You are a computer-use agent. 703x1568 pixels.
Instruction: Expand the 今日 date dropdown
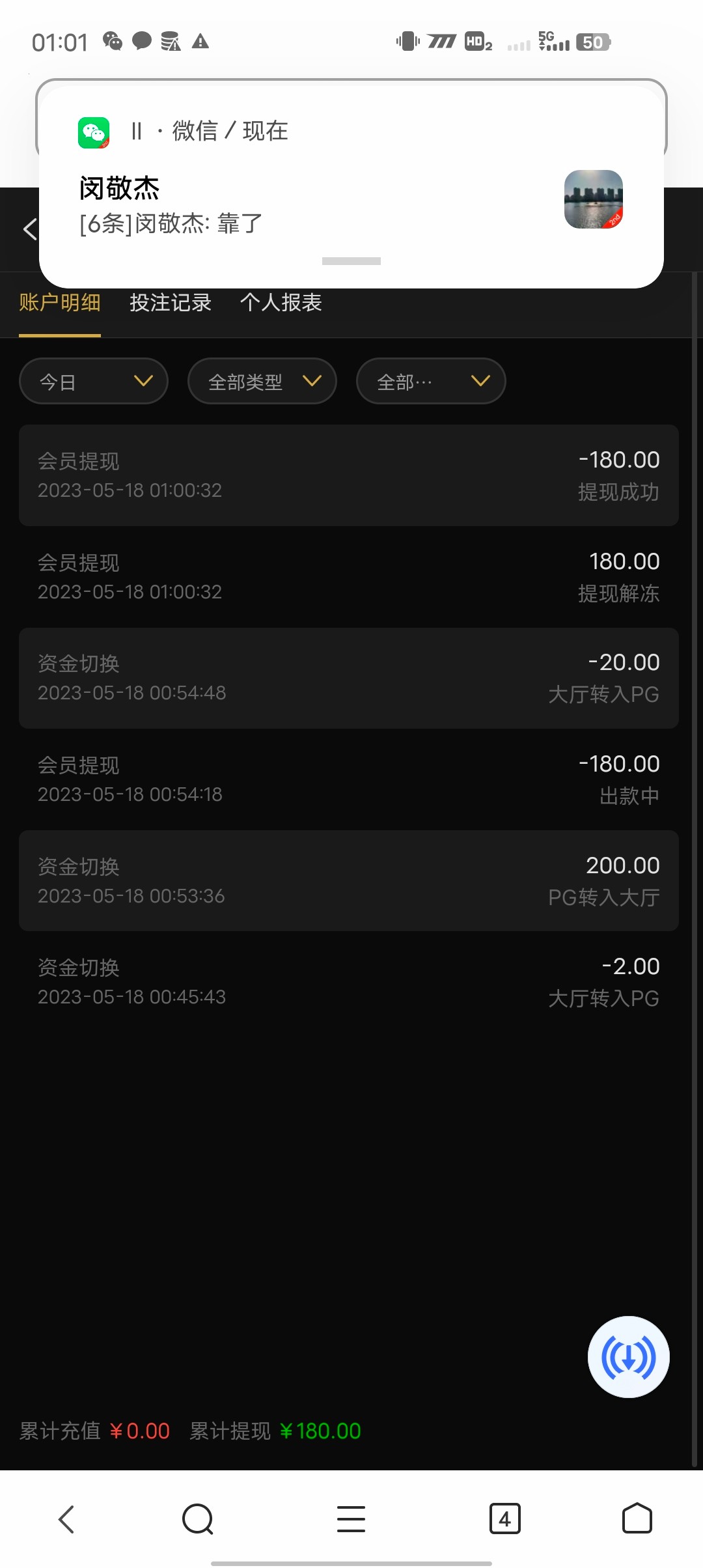click(x=94, y=381)
